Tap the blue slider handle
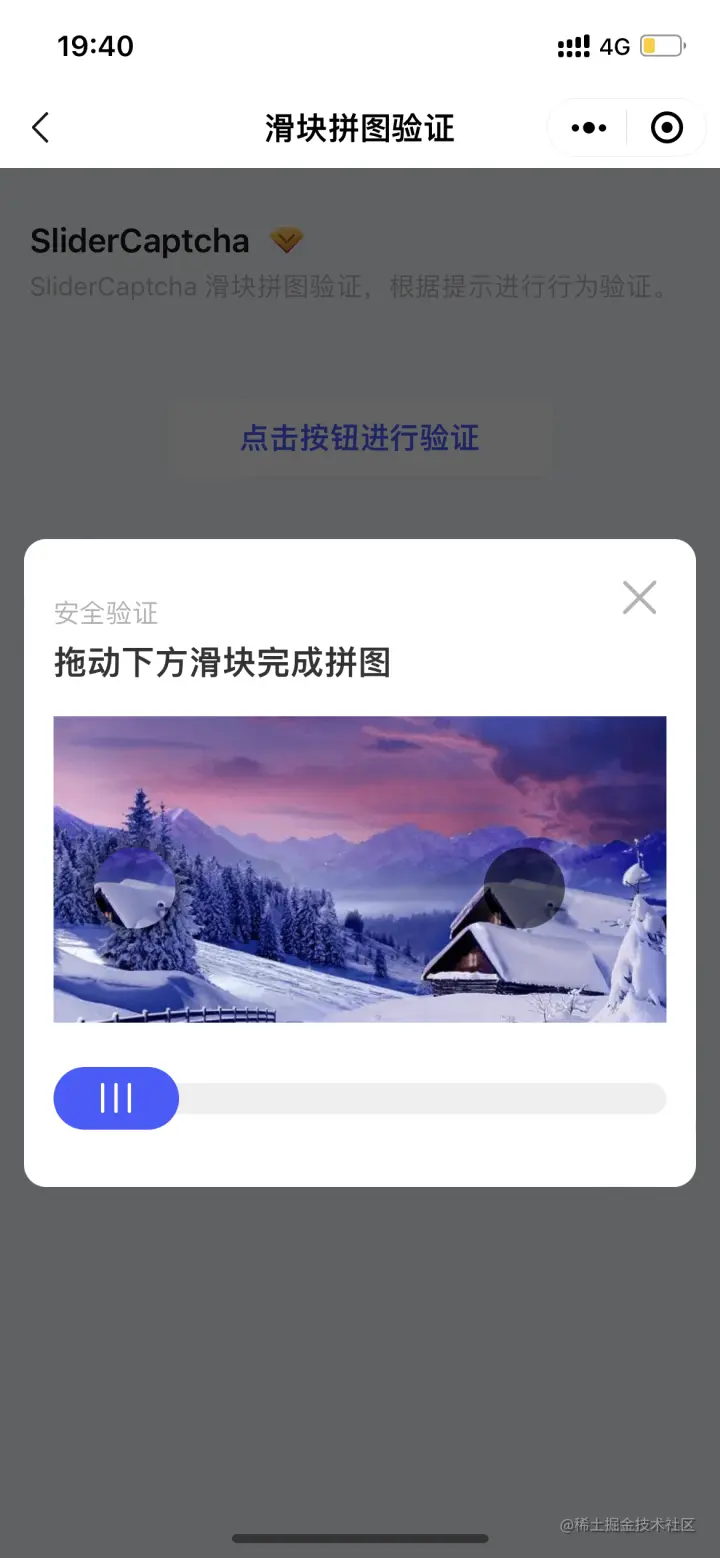Viewport: 720px width, 1558px height. point(116,1098)
